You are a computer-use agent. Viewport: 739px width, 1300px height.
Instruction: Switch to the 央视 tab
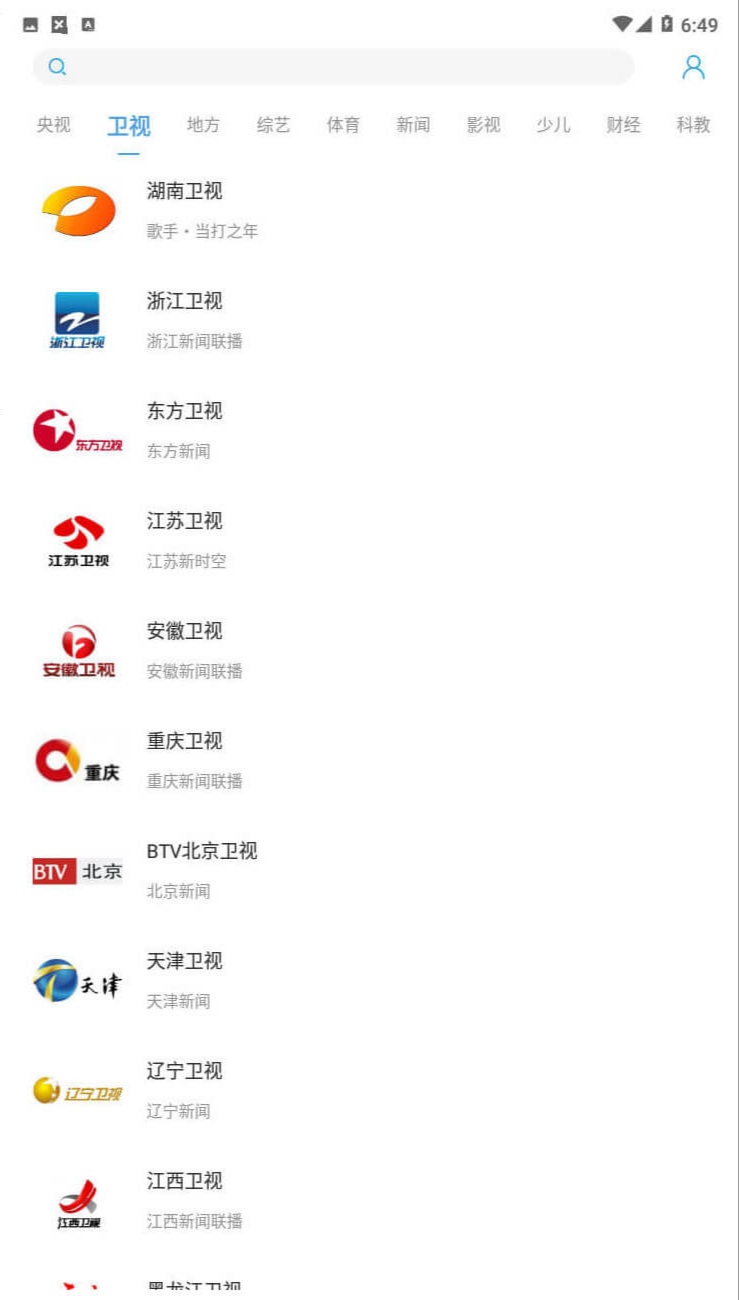pos(54,125)
